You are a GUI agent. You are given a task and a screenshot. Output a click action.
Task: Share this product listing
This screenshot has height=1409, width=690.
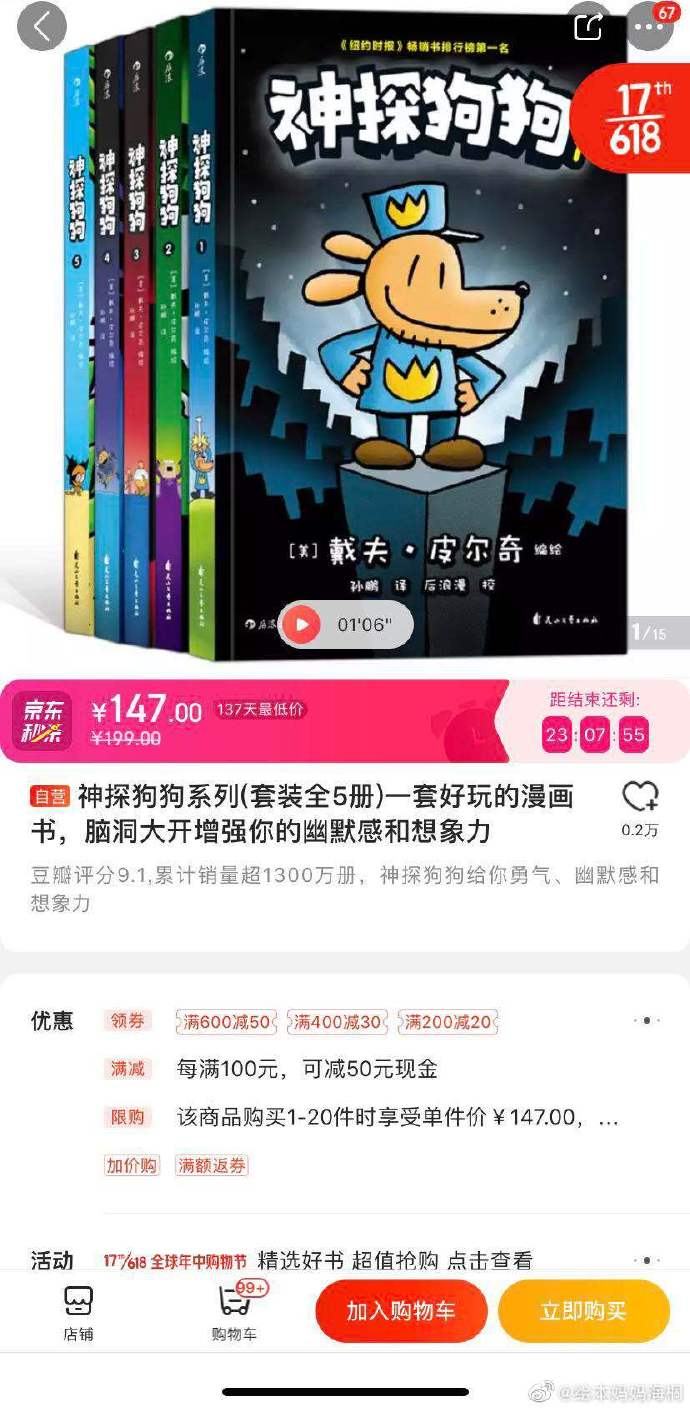point(590,27)
